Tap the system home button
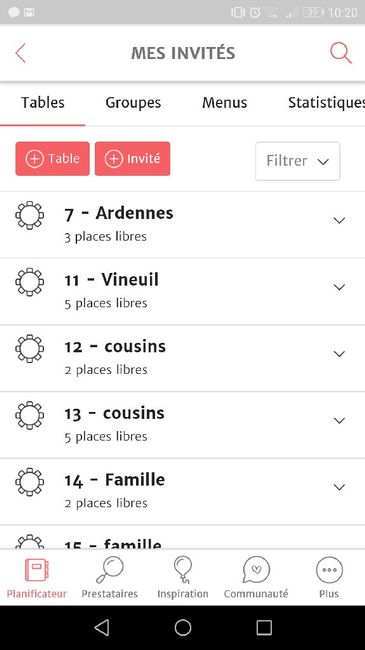 (x=182, y=628)
